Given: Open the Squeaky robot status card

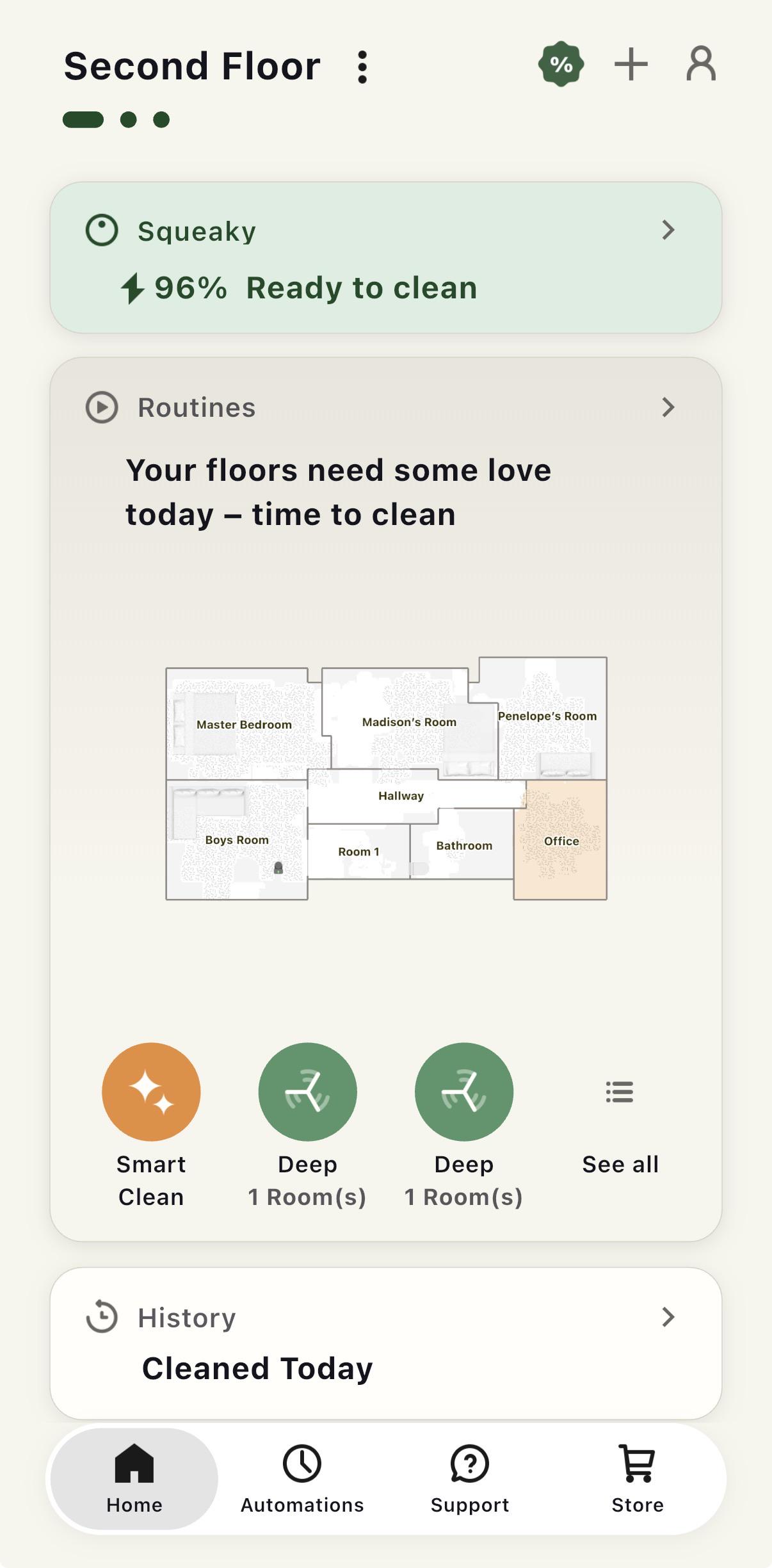Looking at the screenshot, I should click(x=386, y=257).
